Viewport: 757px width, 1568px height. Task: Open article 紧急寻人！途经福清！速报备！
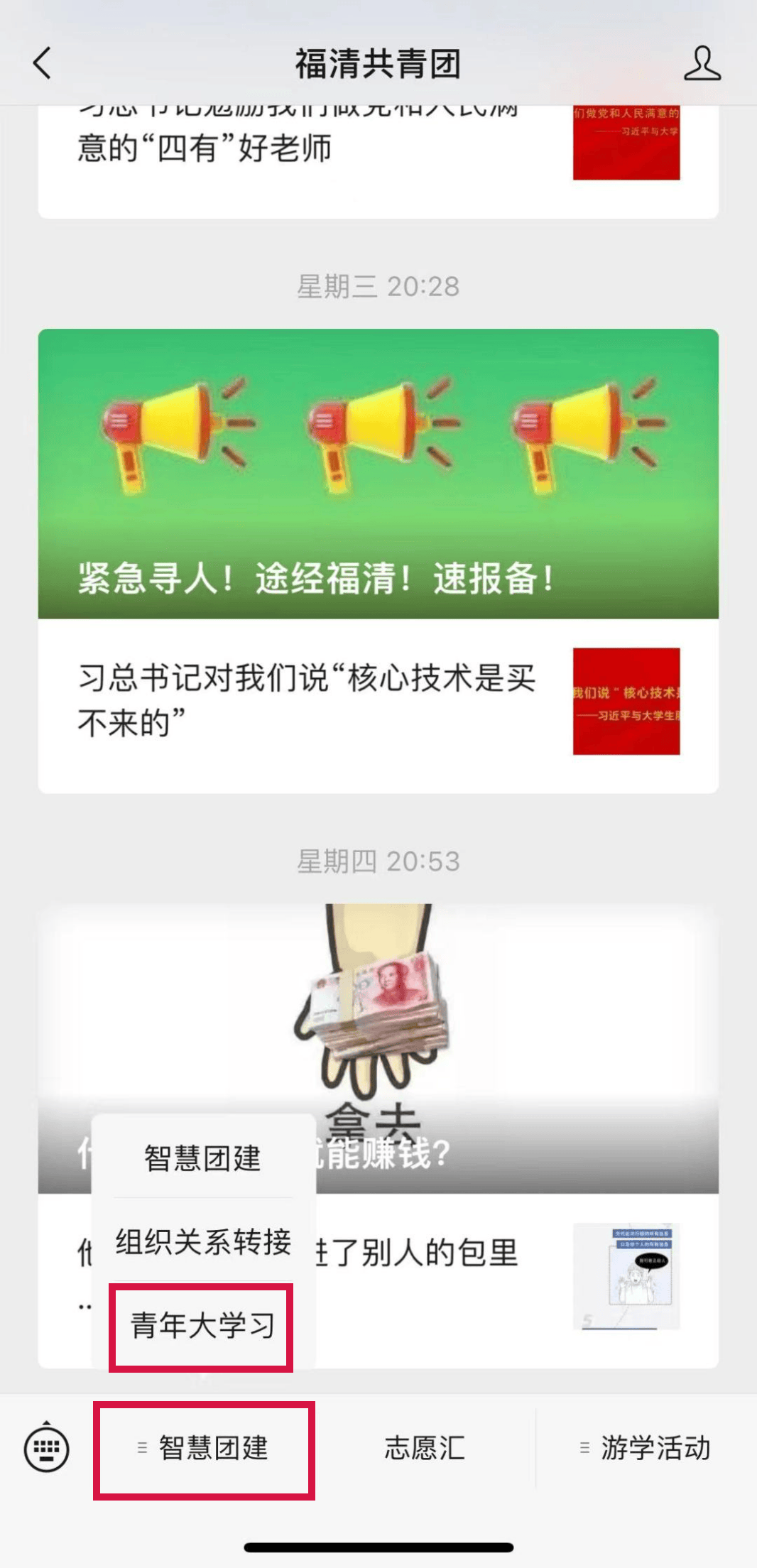tap(378, 474)
